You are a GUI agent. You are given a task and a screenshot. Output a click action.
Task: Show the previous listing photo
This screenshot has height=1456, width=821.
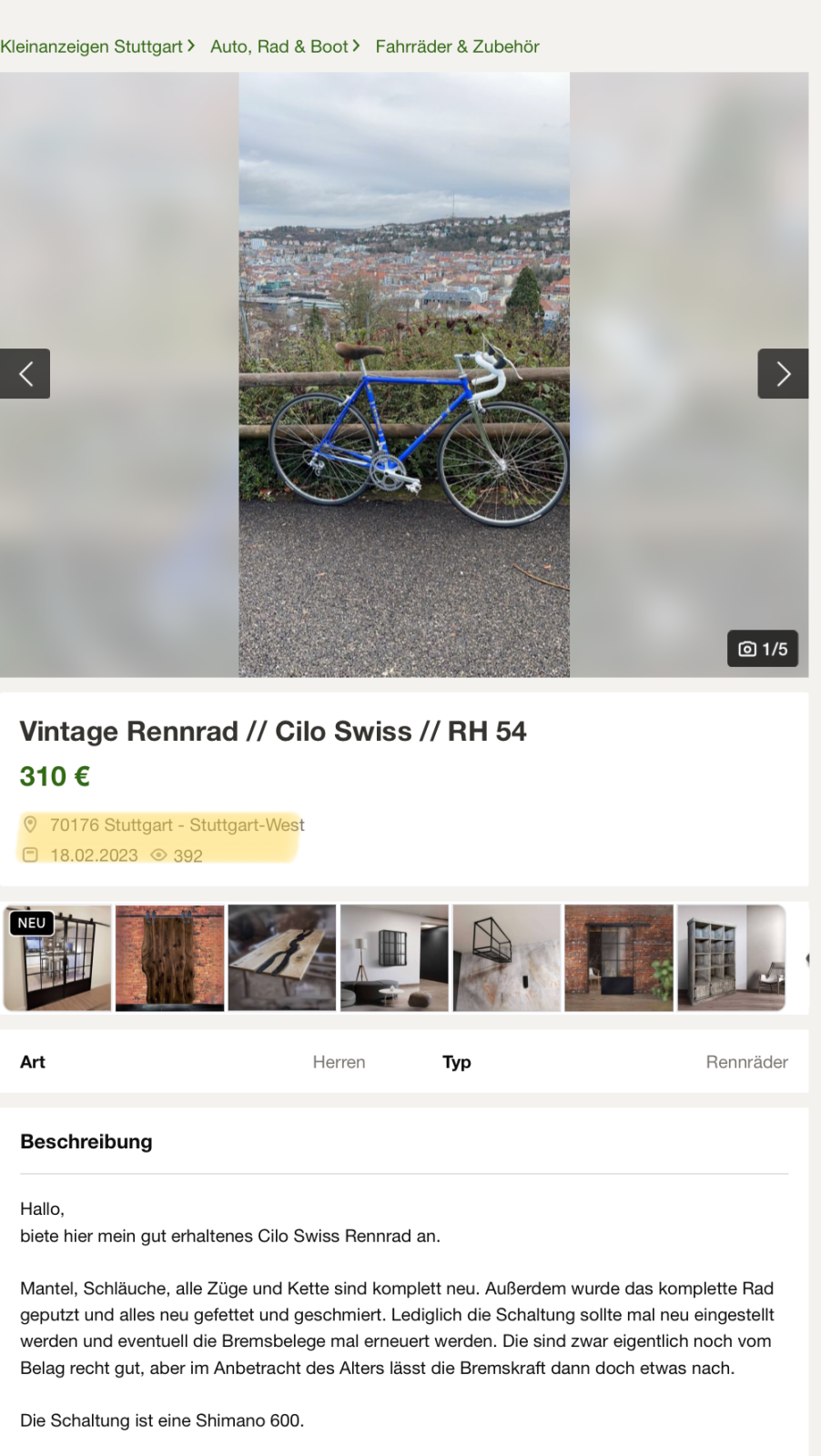click(25, 374)
